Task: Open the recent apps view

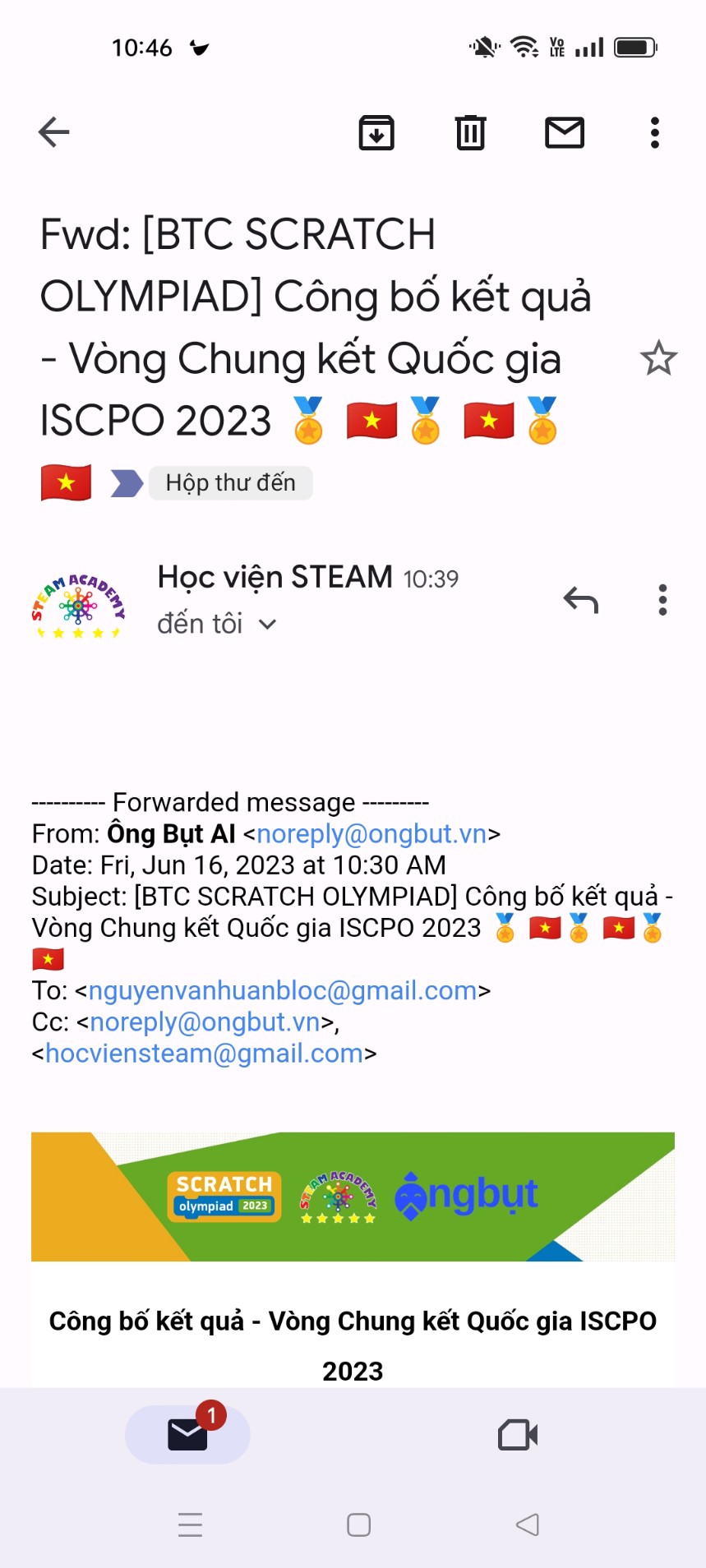Action: 190,1525
